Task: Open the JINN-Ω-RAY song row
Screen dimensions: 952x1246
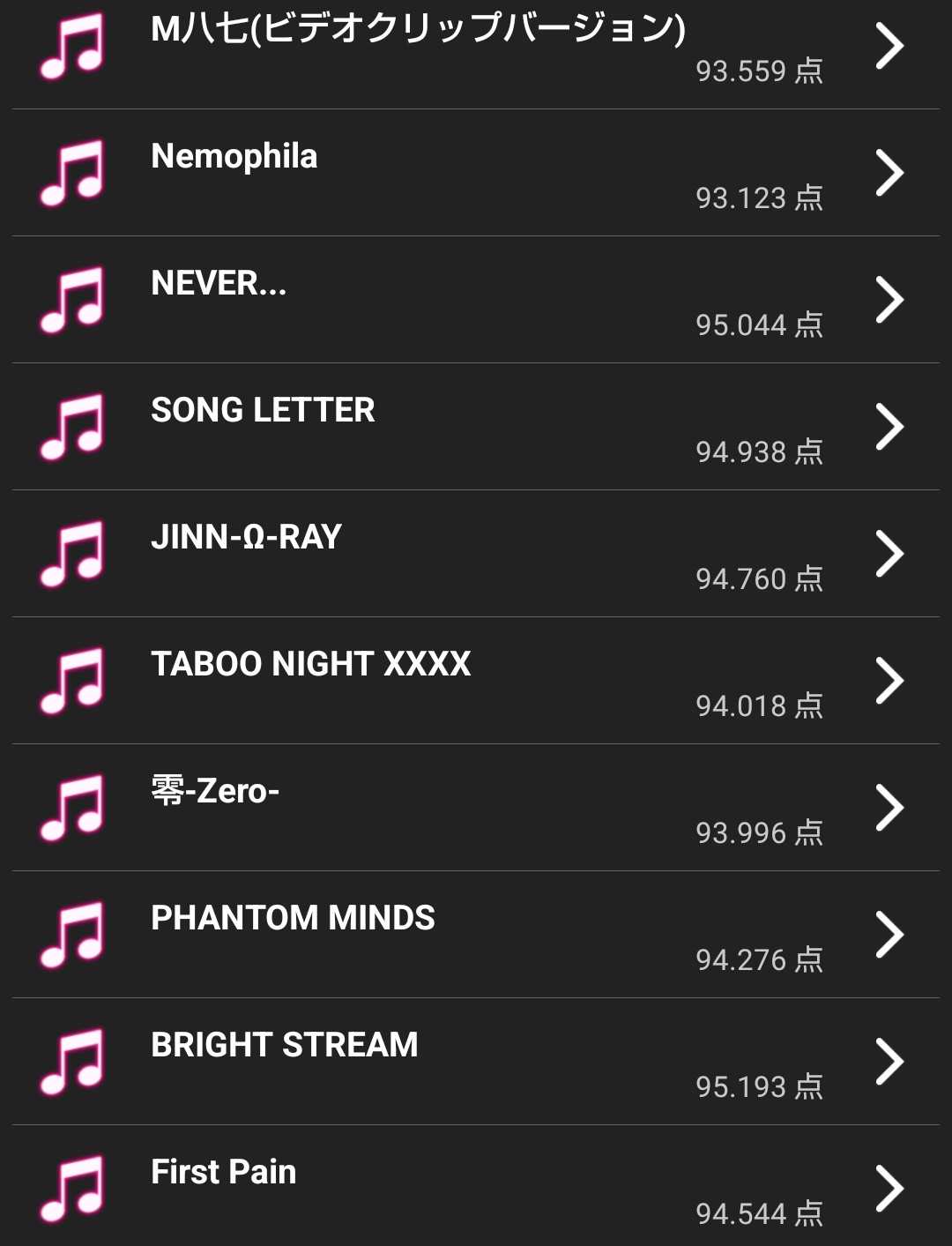Action: click(246, 538)
